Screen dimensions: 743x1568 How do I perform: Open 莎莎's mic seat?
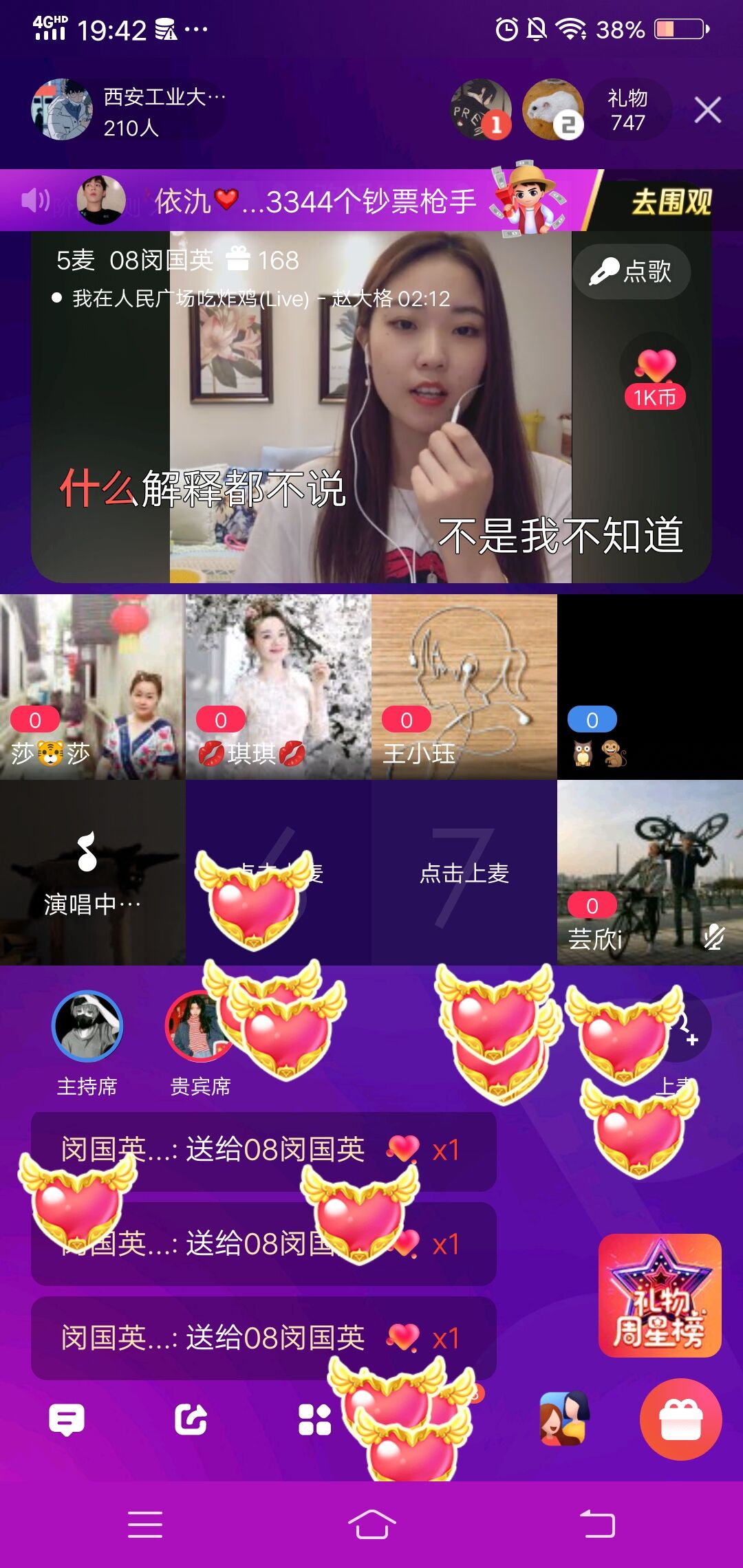click(x=92, y=686)
